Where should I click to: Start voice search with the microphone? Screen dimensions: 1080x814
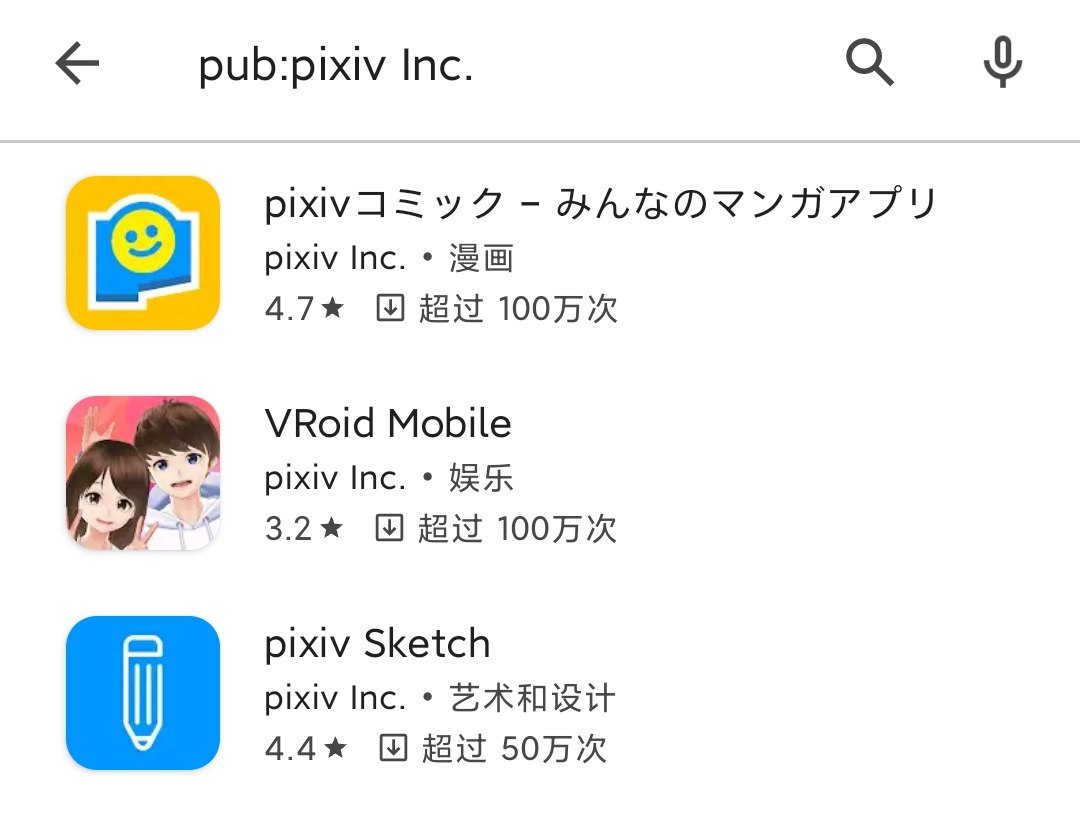[1002, 64]
